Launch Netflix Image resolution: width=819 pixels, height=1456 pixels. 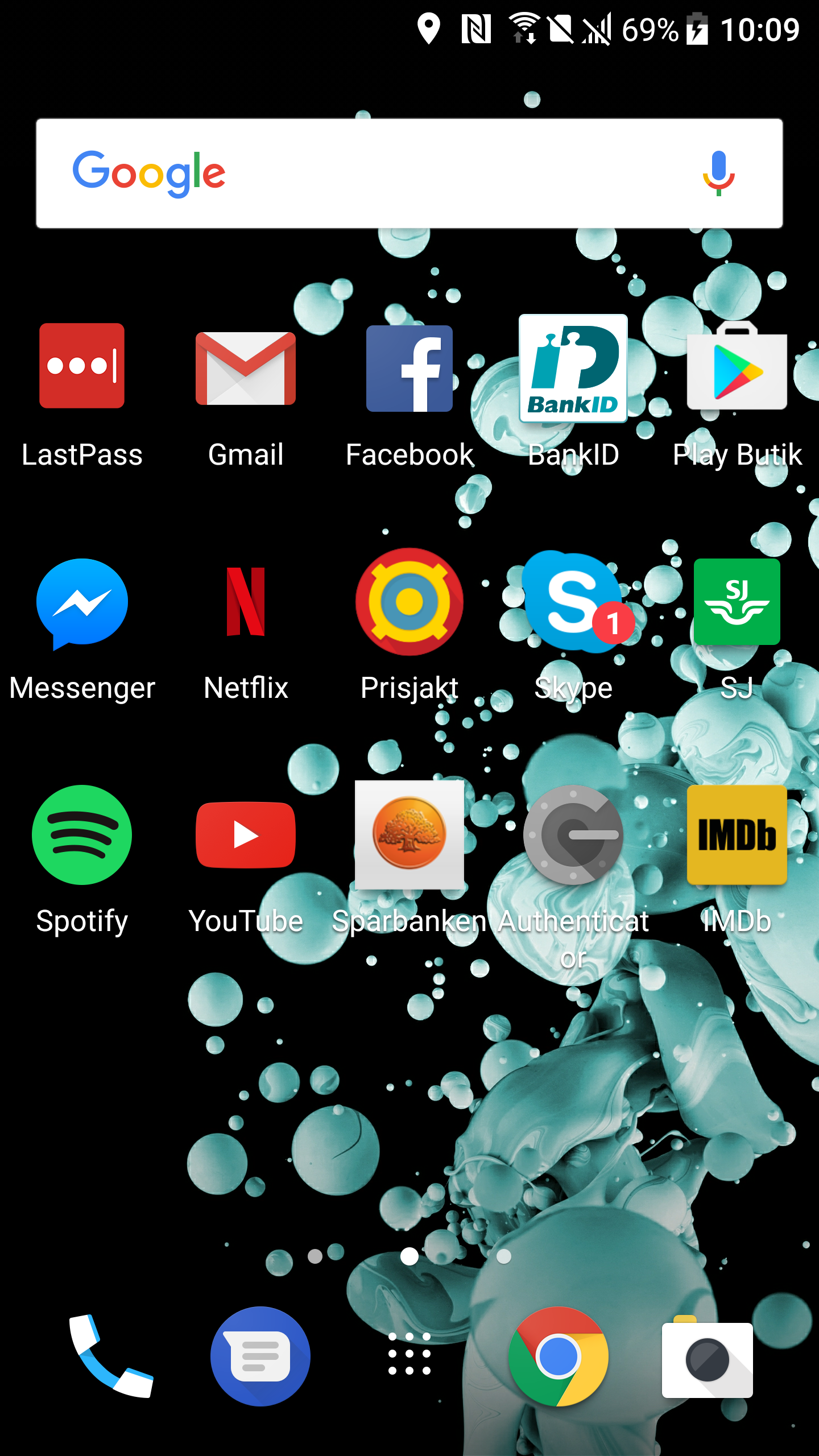point(246,602)
